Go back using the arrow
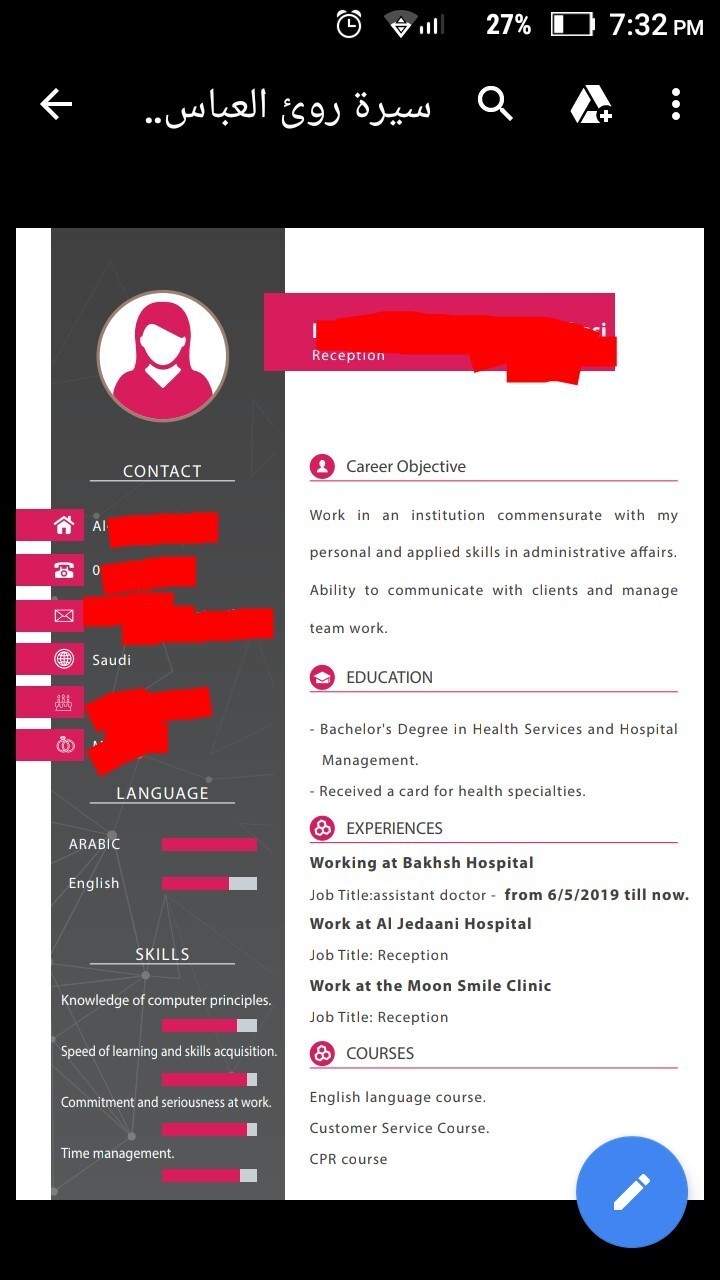Image resolution: width=720 pixels, height=1280 pixels. pos(56,104)
